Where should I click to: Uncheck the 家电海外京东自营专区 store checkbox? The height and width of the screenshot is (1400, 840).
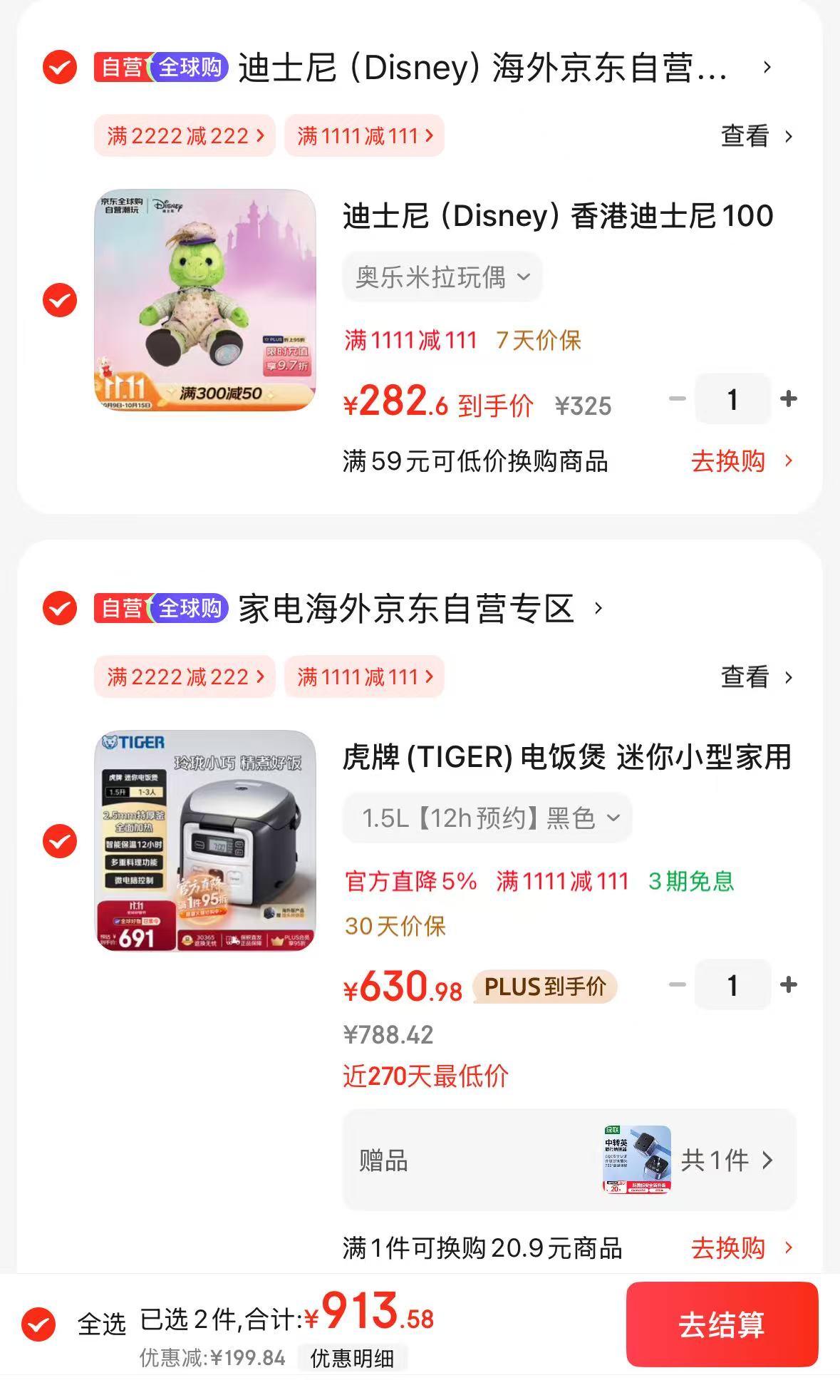pyautogui.click(x=60, y=609)
